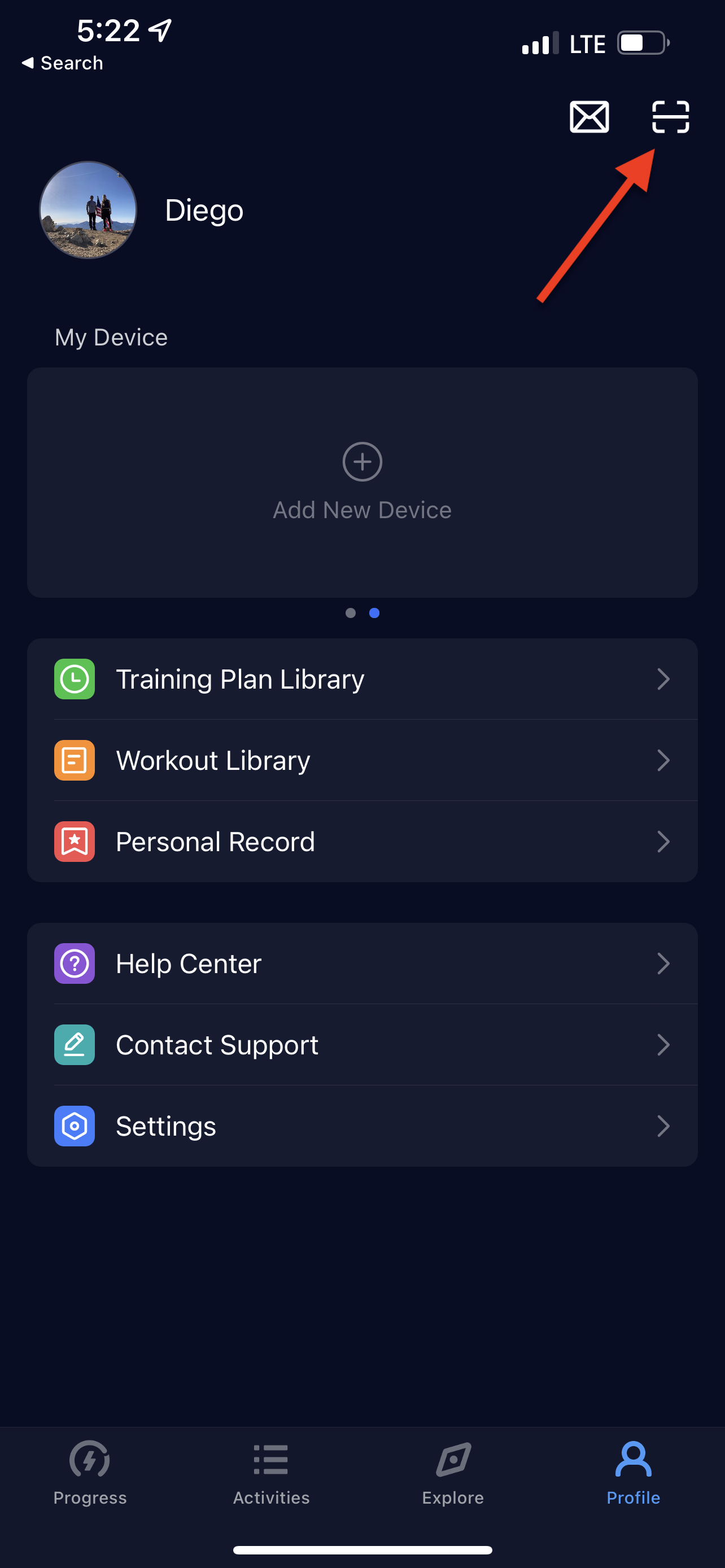This screenshot has height=1568, width=725.
Task: Open the QR scan icon
Action: pos(670,117)
